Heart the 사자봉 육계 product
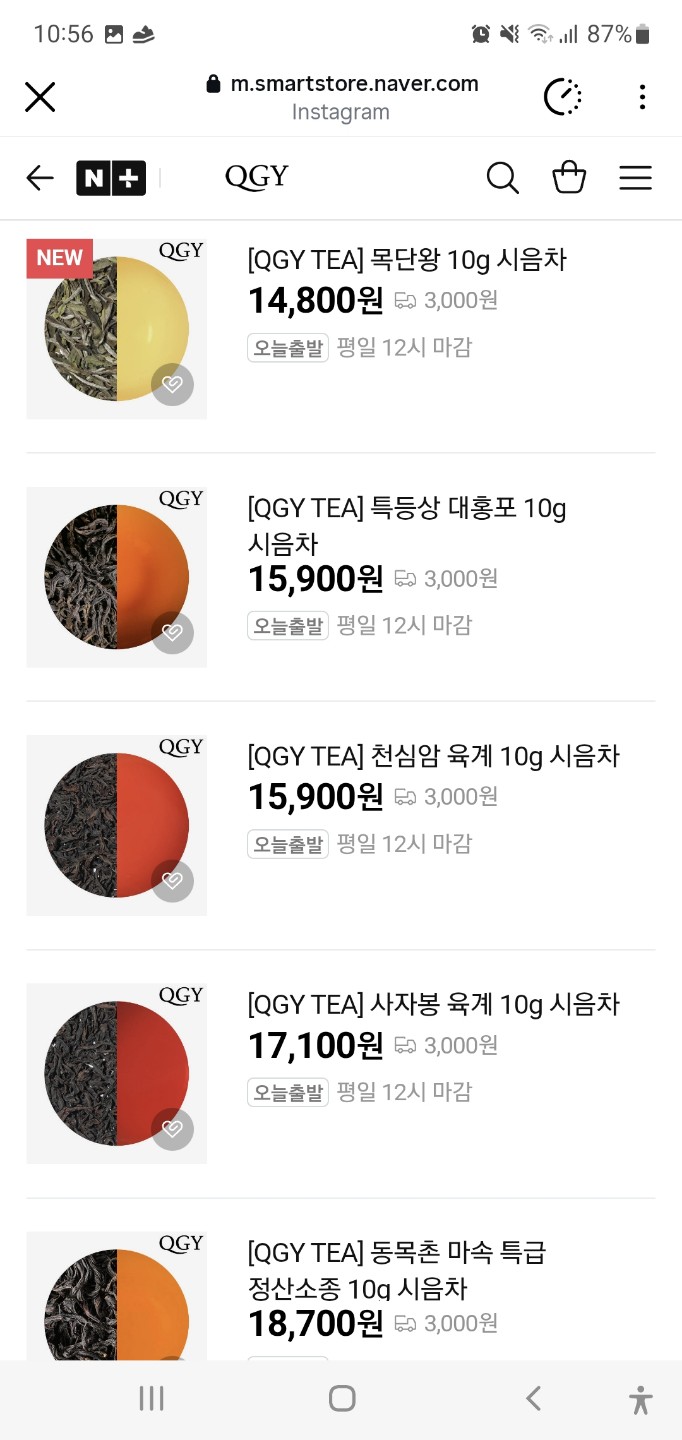Viewport: 682px width, 1440px height. [173, 1129]
